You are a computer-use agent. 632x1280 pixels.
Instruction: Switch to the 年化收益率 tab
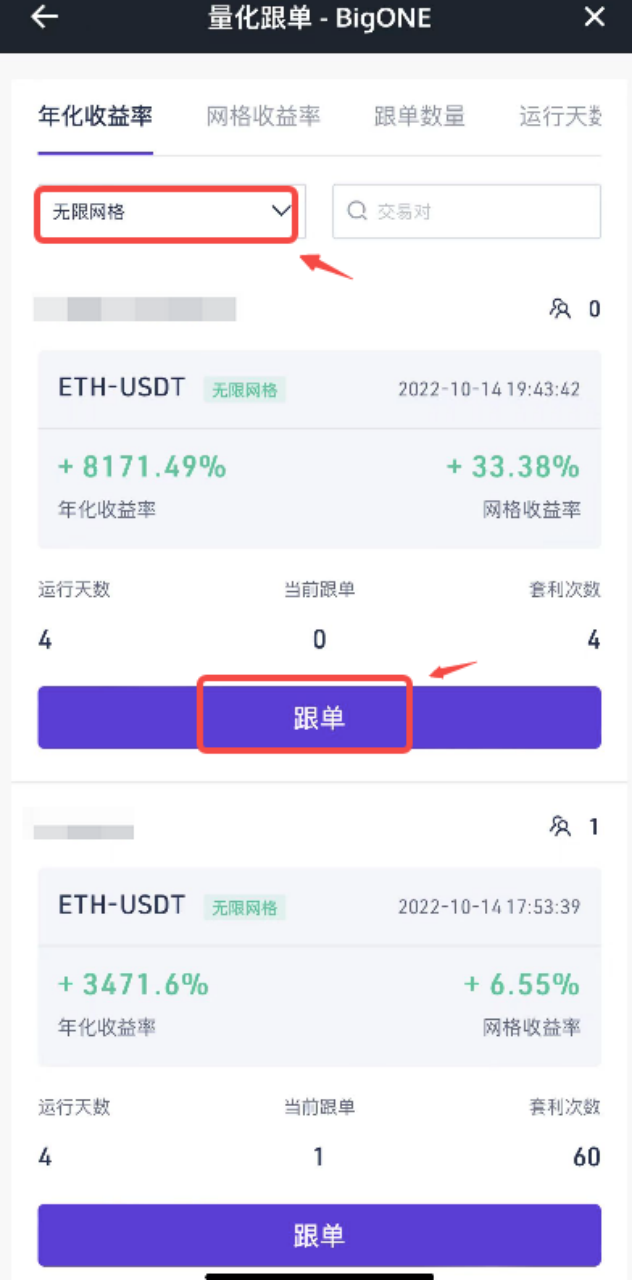(x=95, y=116)
